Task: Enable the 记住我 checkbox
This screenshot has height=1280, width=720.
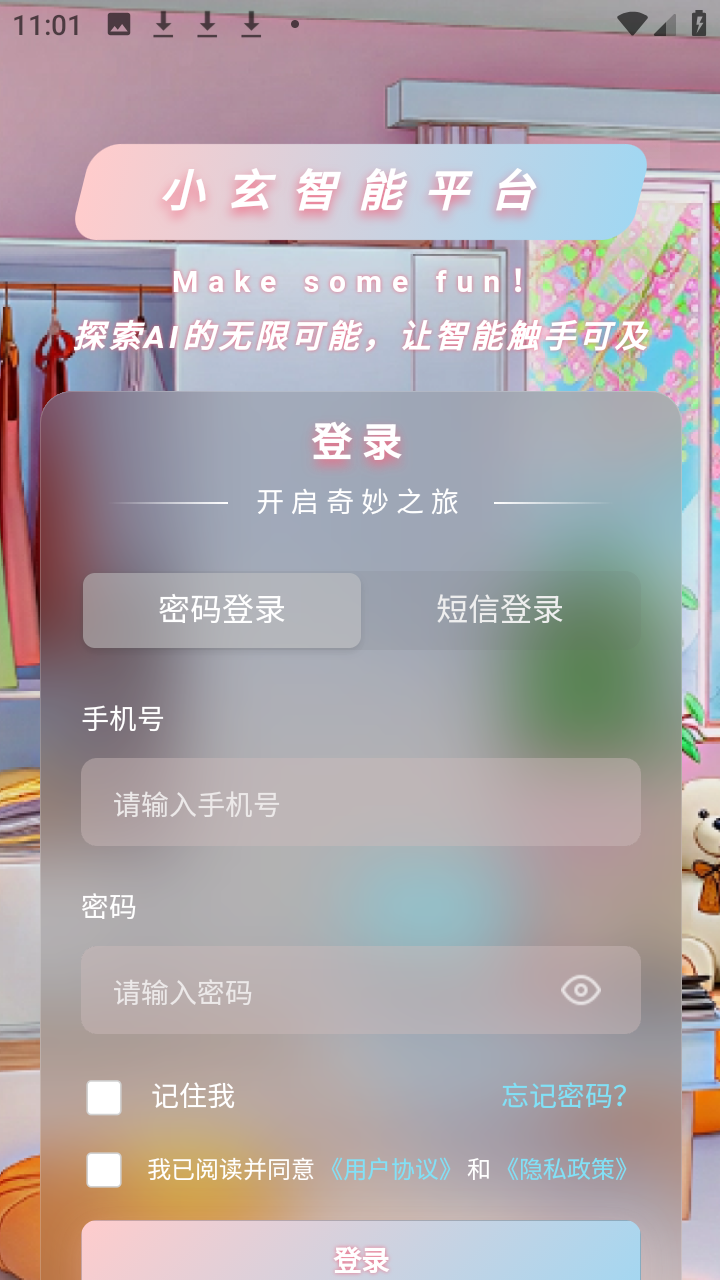Action: (x=103, y=1097)
